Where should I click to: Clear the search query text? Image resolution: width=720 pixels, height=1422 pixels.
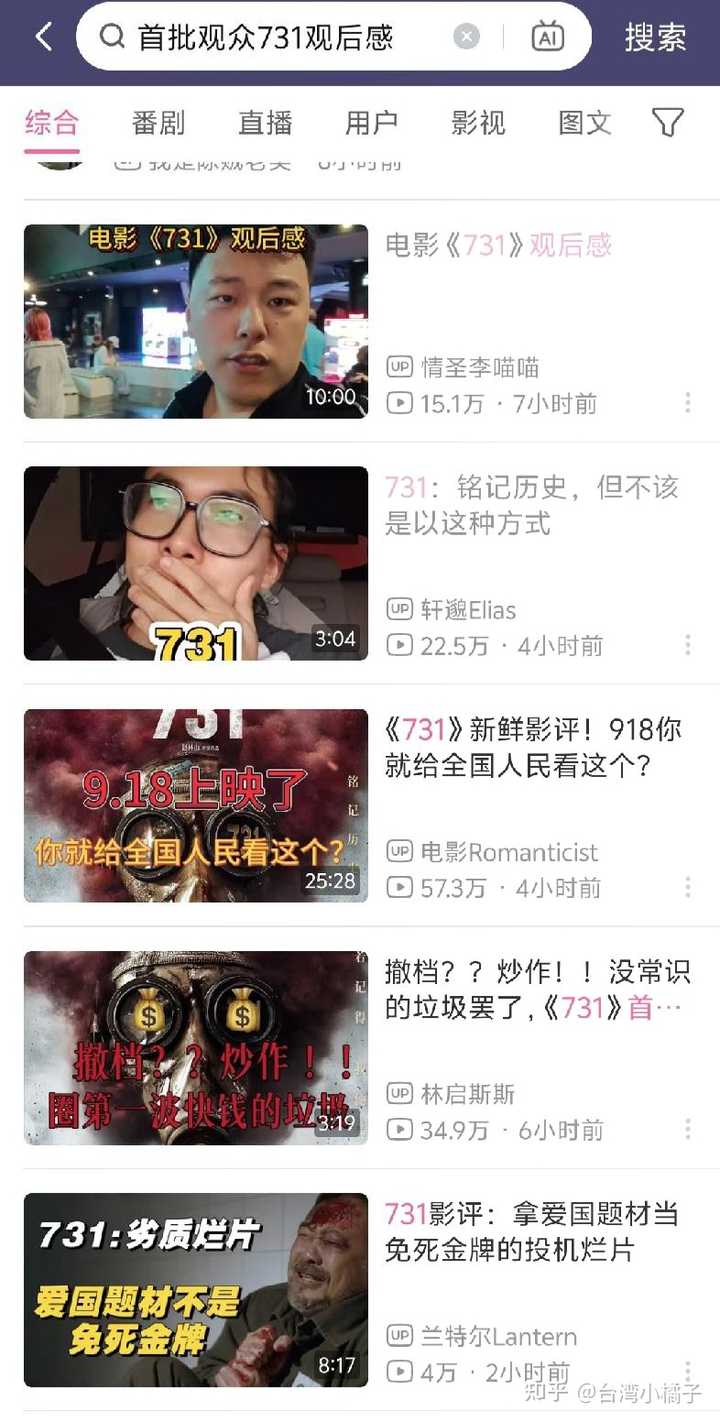click(467, 37)
